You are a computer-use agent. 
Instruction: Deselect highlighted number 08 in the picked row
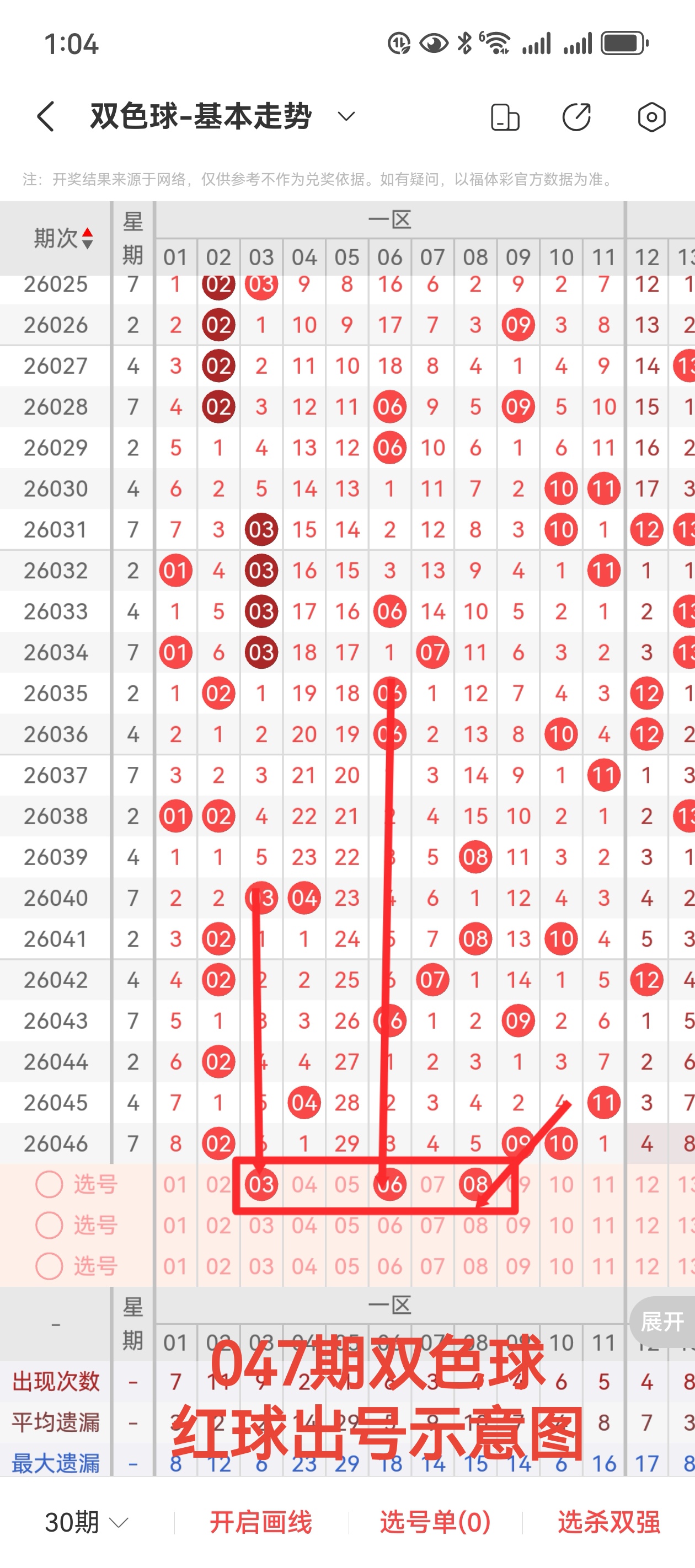475,1184
